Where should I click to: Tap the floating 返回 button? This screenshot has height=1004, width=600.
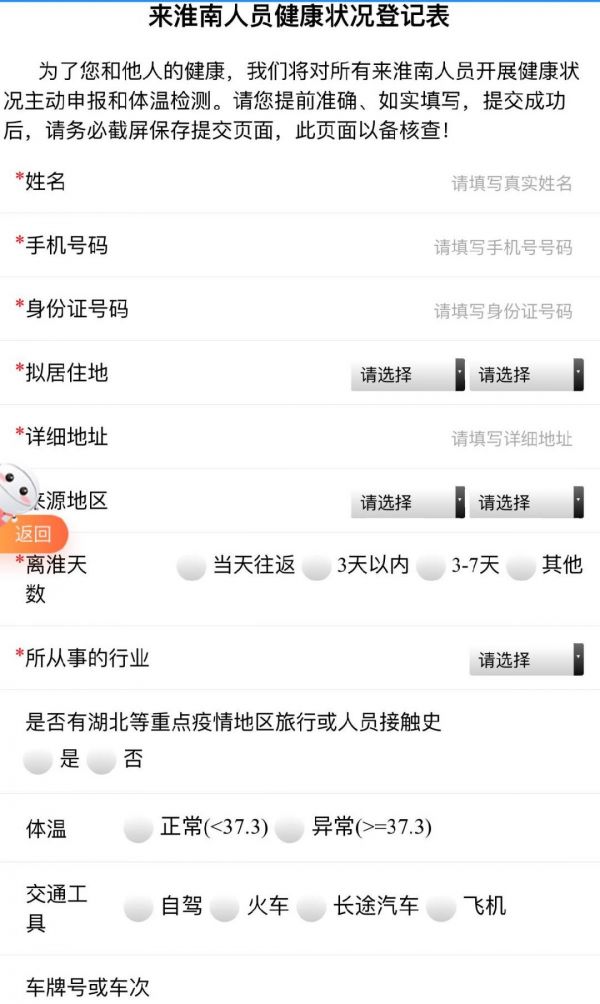(33, 533)
